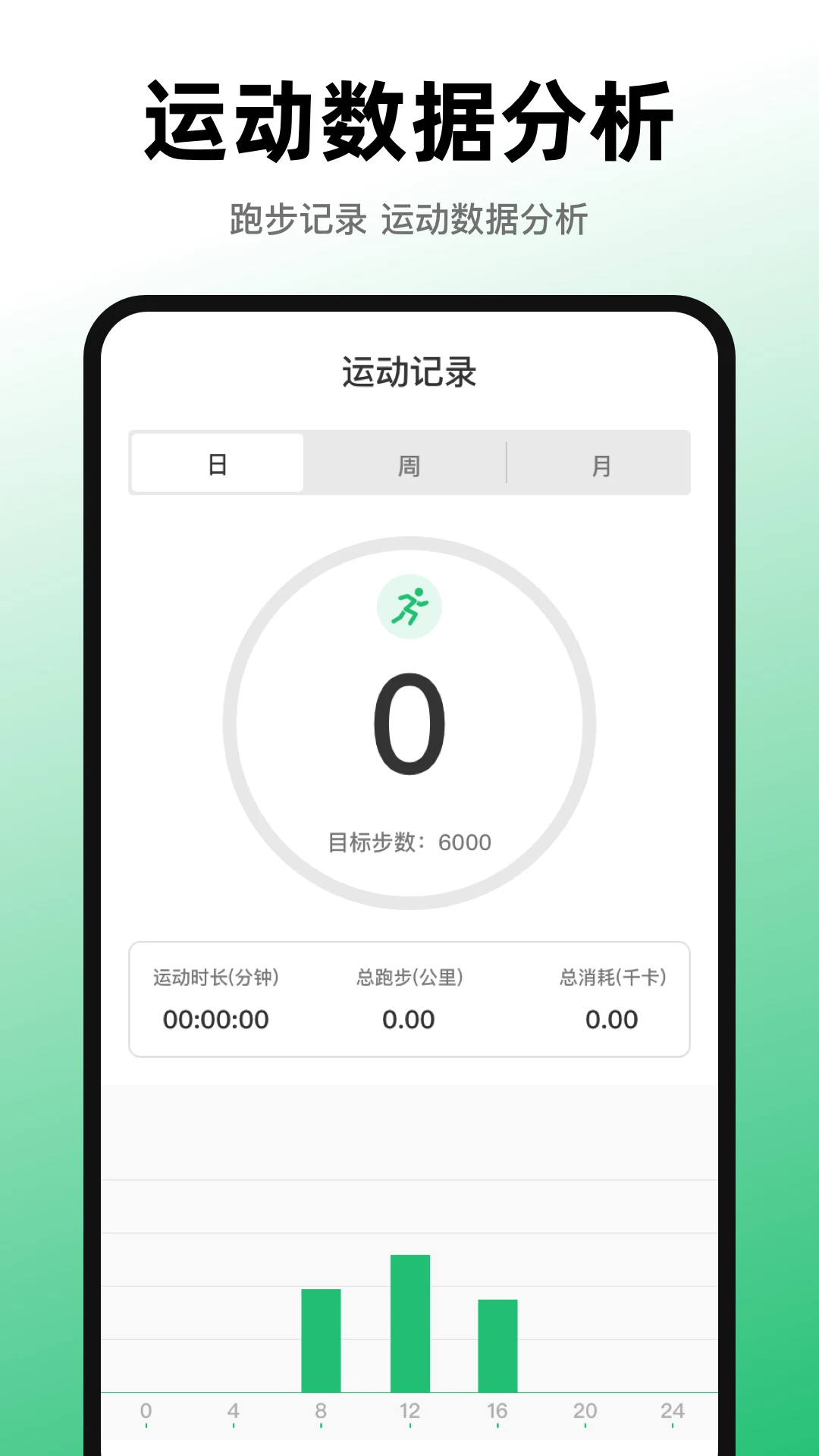The image size is (819, 1456).
Task: Select the 日 (day) tab
Action: (x=217, y=464)
